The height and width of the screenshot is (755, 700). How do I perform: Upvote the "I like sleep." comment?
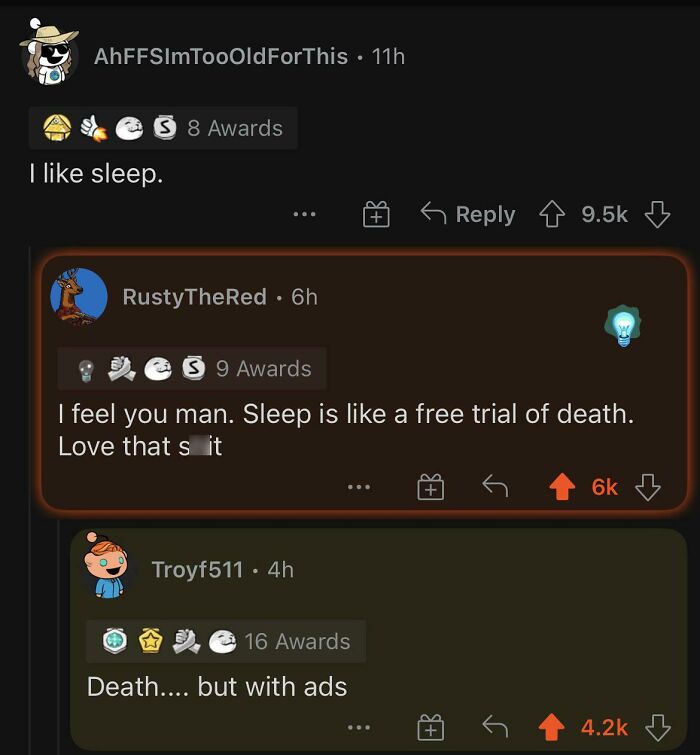[549, 214]
